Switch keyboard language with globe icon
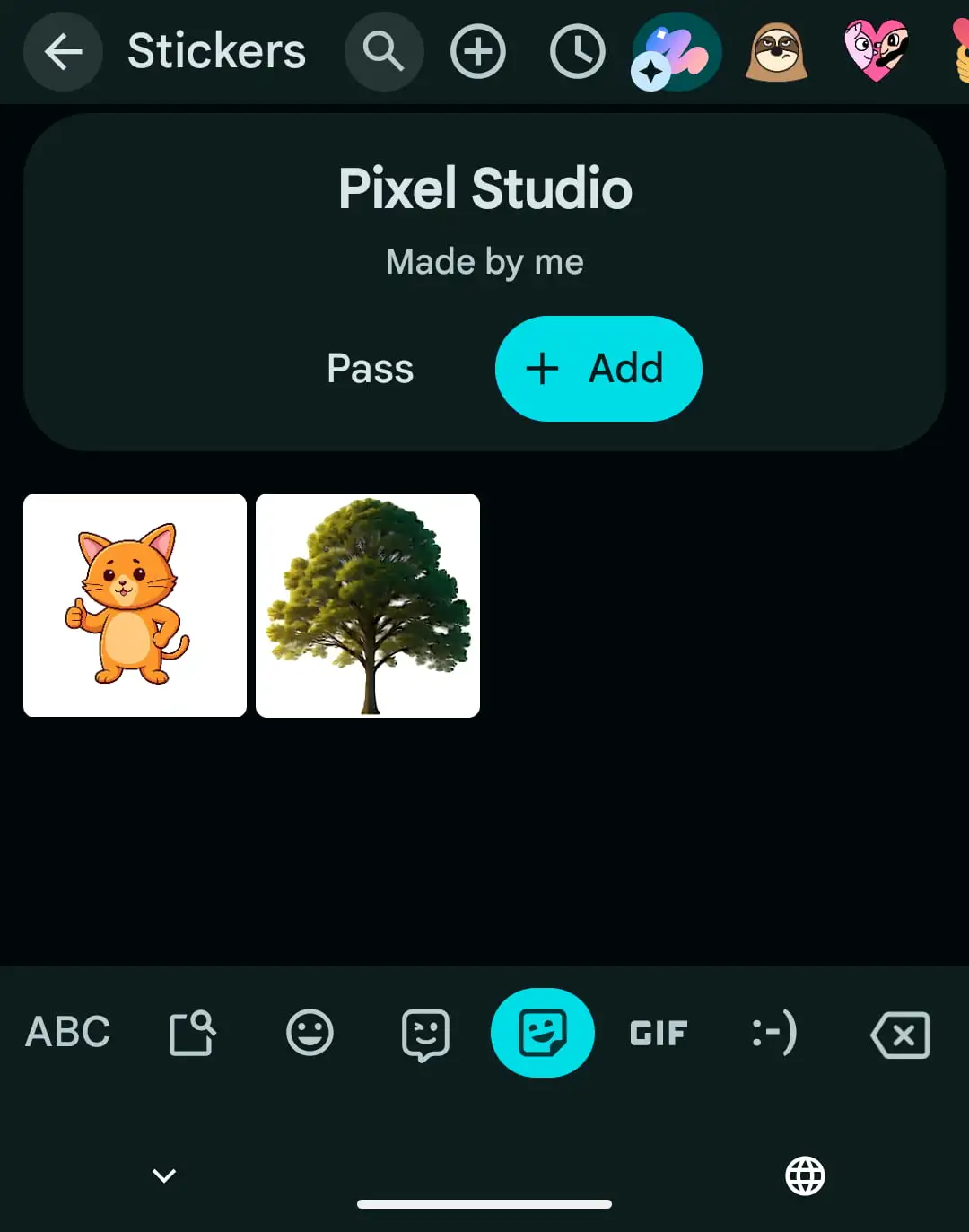The height and width of the screenshot is (1232, 969). (x=805, y=1175)
